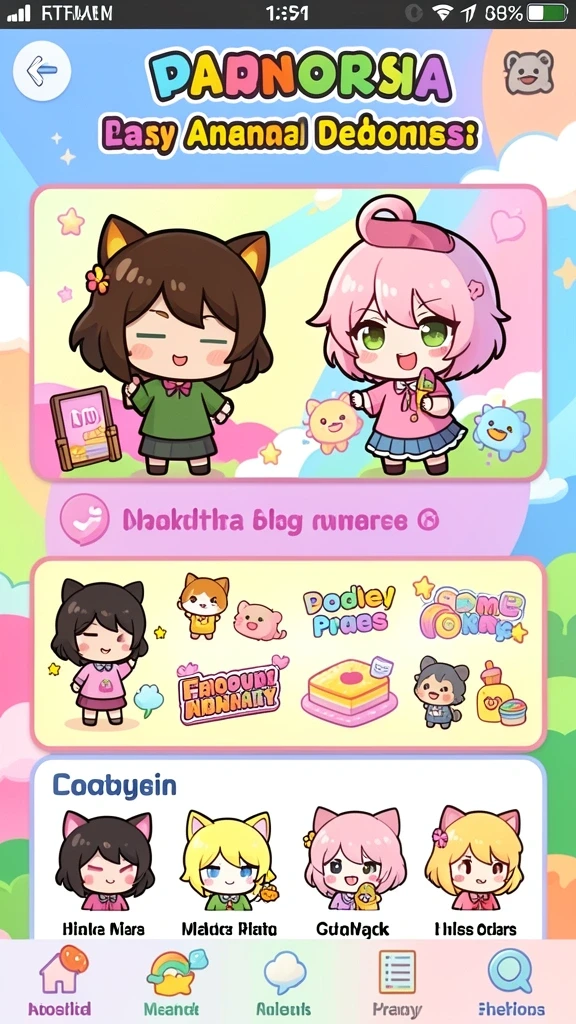Go back with the arrow button

coord(42,71)
